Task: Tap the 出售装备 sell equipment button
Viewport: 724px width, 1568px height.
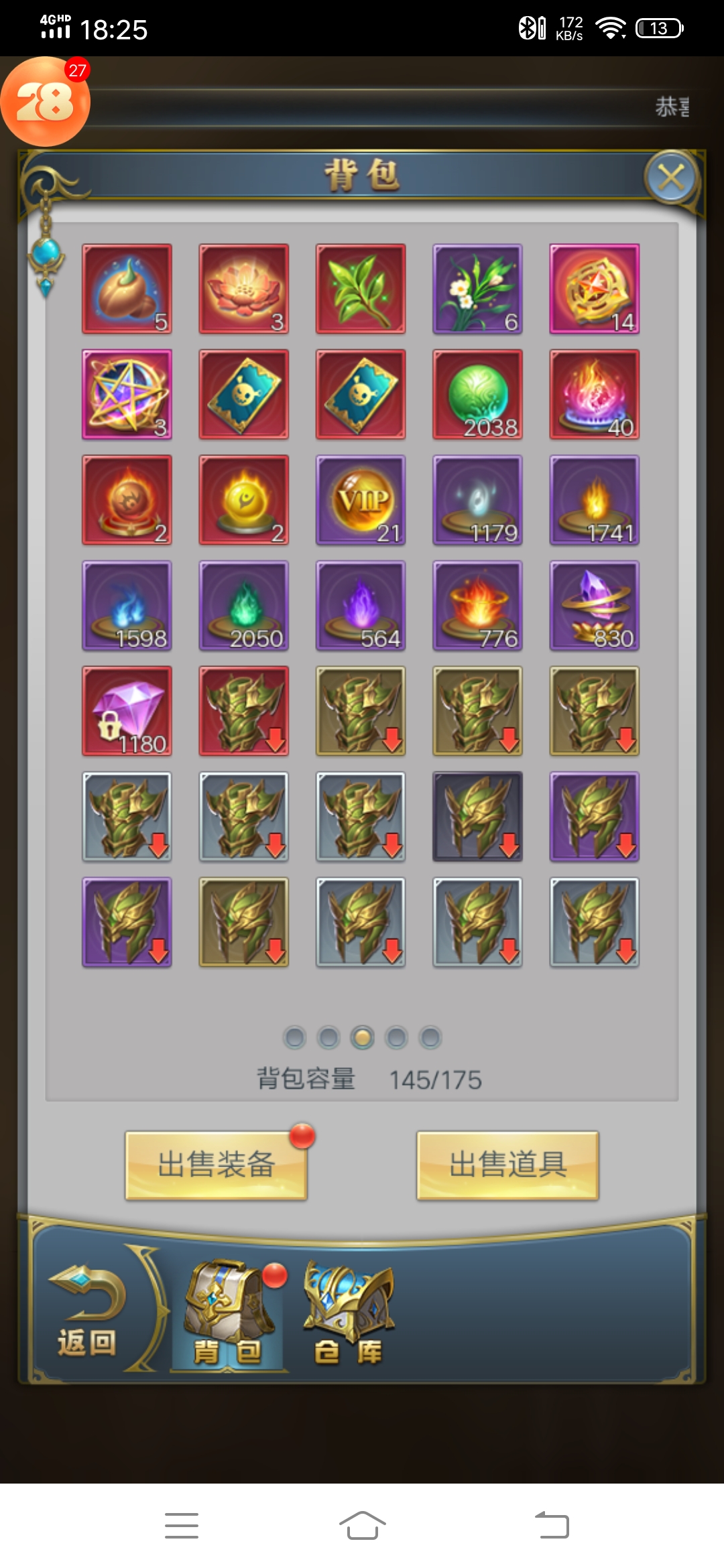Action: (216, 1165)
